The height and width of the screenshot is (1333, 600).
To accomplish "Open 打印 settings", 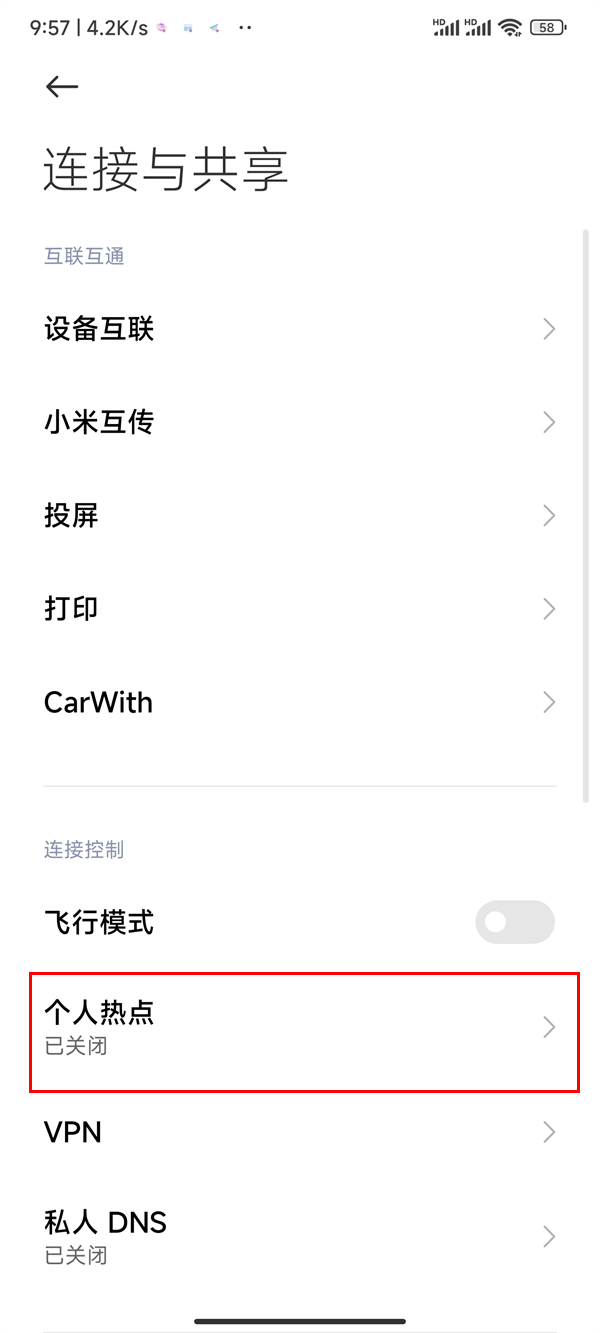I will pos(300,609).
